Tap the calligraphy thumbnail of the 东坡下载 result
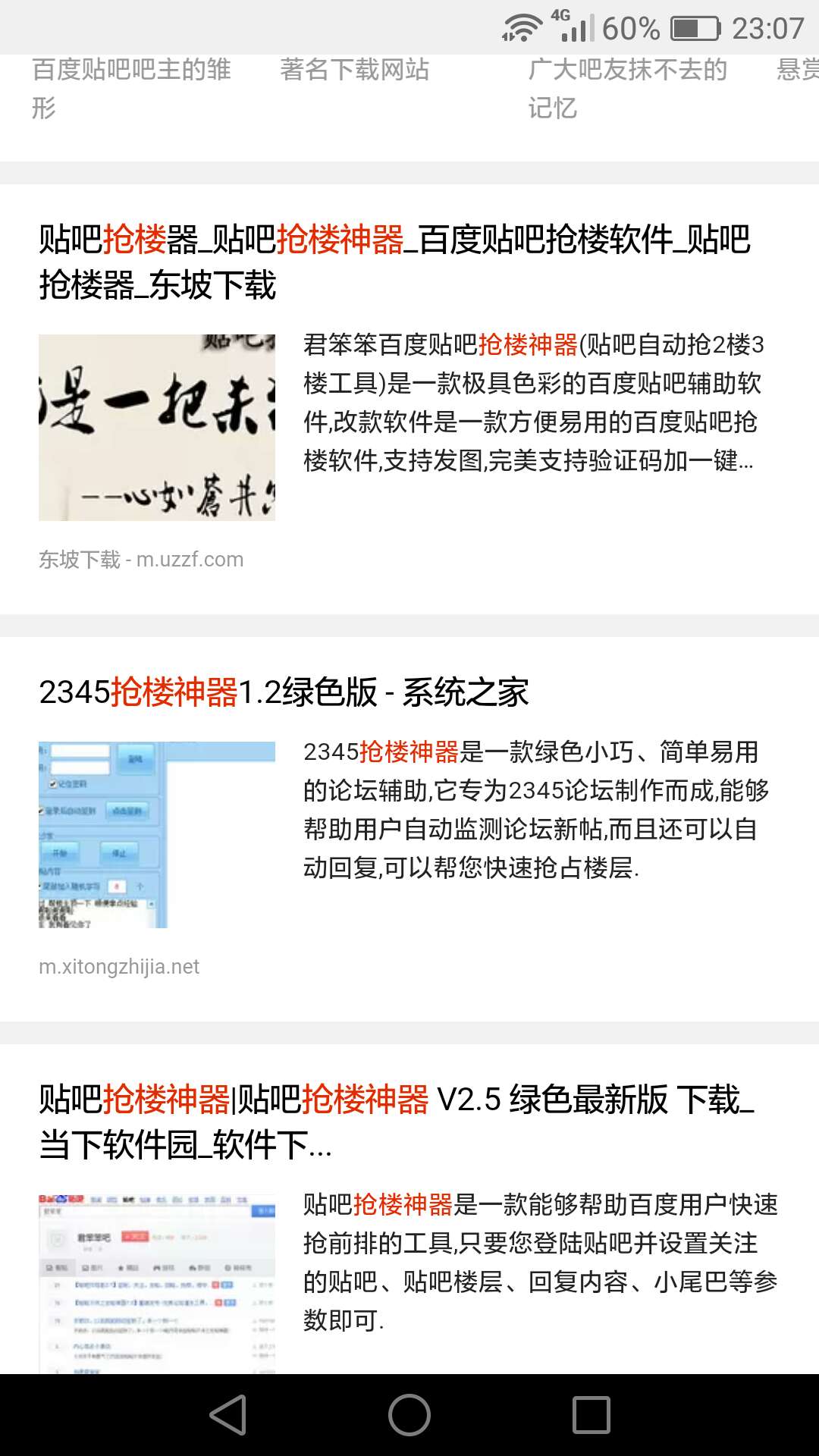Viewport: 819px width, 1456px height. 157,427
